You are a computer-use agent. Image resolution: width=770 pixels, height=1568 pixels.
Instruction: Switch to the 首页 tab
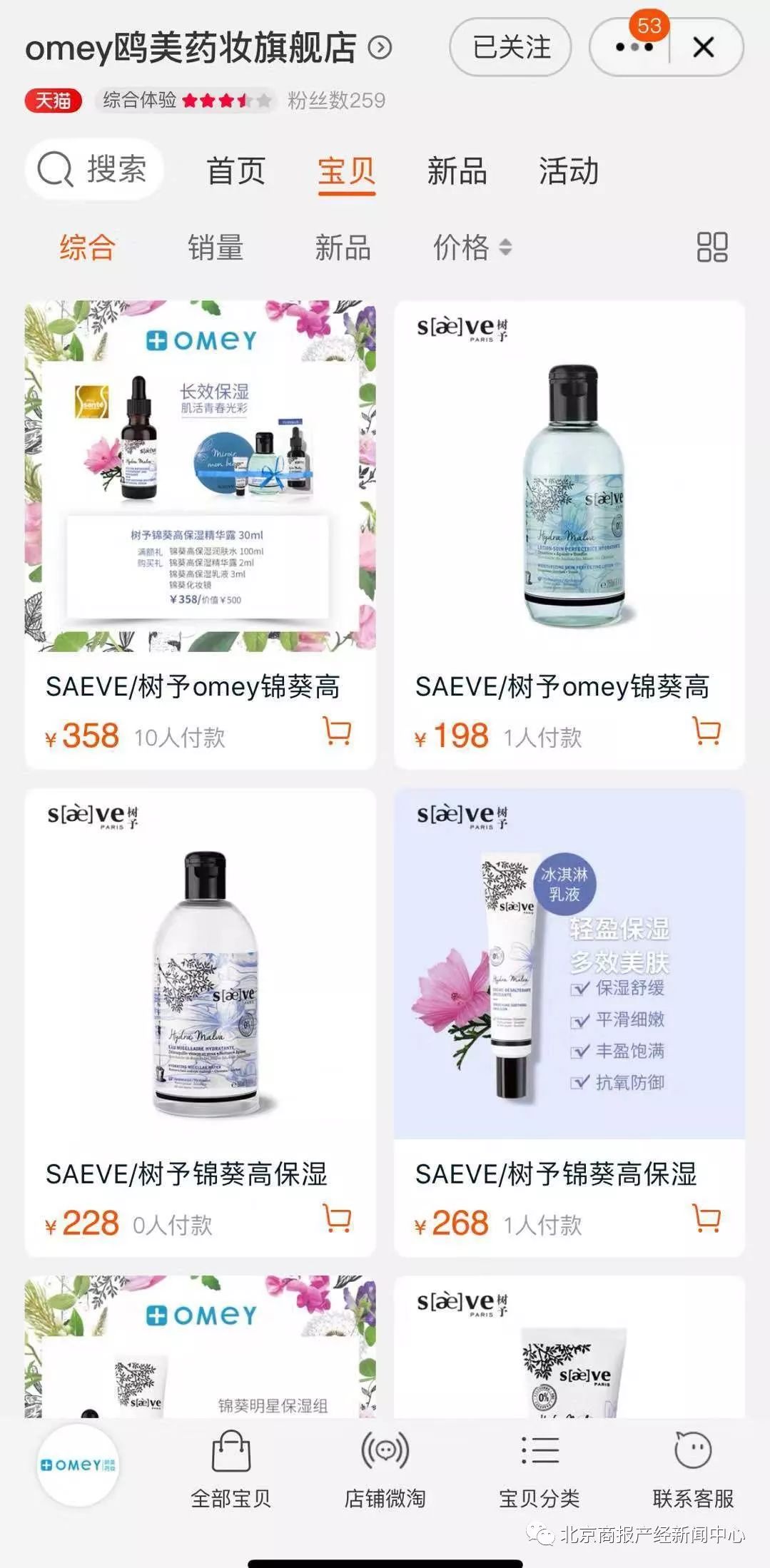point(235,171)
